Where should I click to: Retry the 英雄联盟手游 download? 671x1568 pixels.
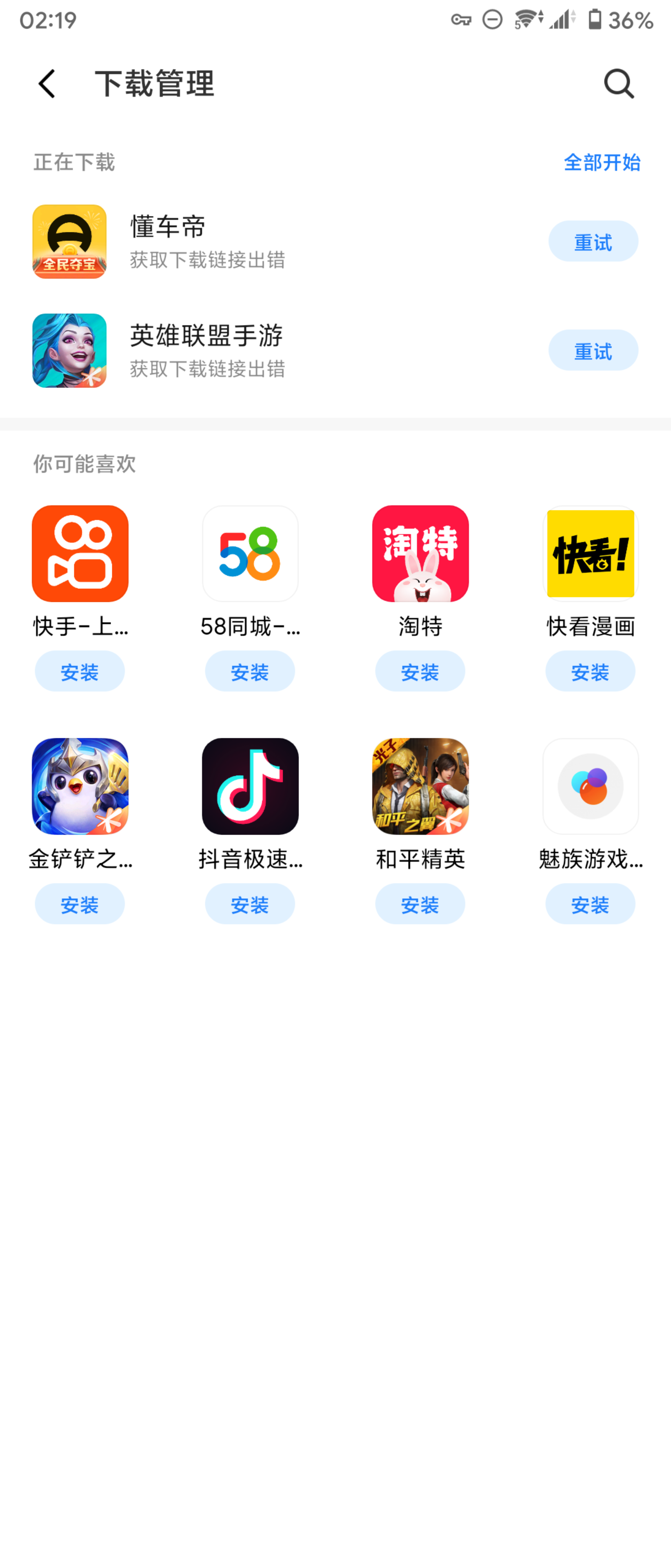593,350
